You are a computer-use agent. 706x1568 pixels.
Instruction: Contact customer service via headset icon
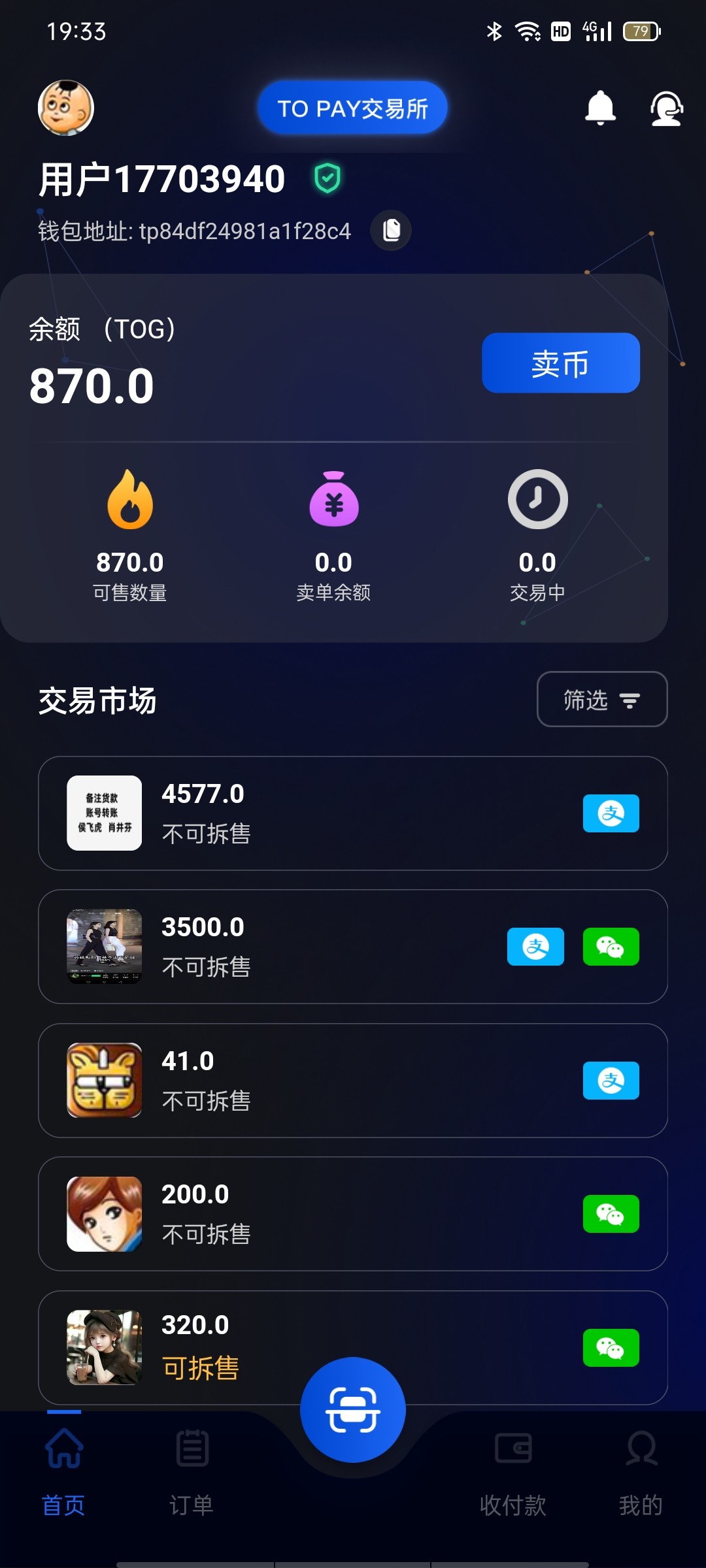665,108
